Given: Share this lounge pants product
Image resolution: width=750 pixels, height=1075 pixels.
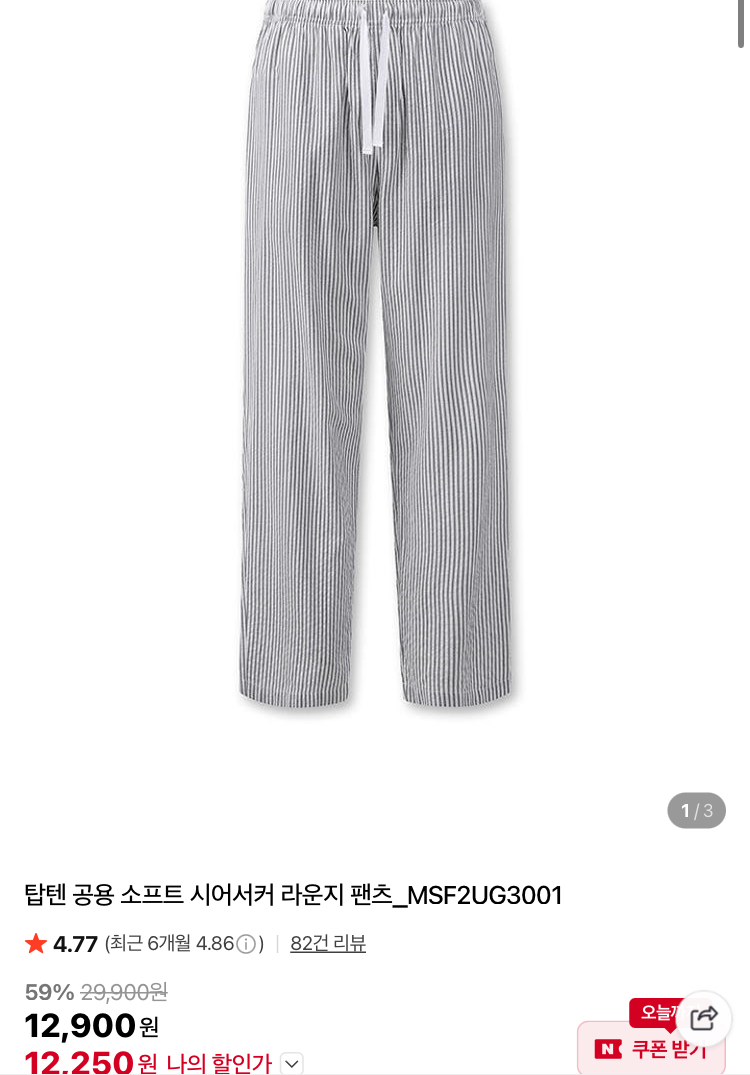Looking at the screenshot, I should [704, 1018].
